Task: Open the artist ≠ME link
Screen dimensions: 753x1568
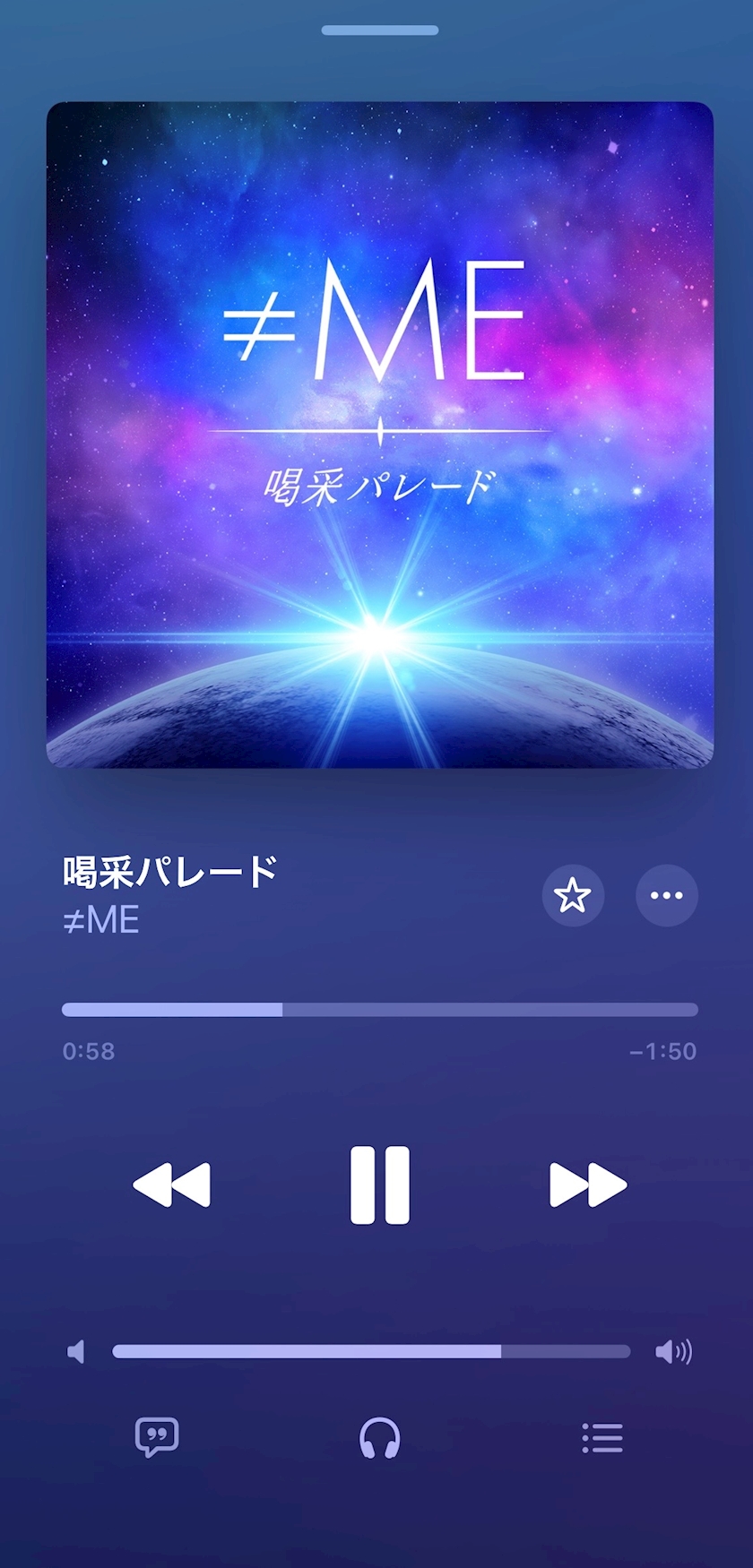Action: coord(101,920)
